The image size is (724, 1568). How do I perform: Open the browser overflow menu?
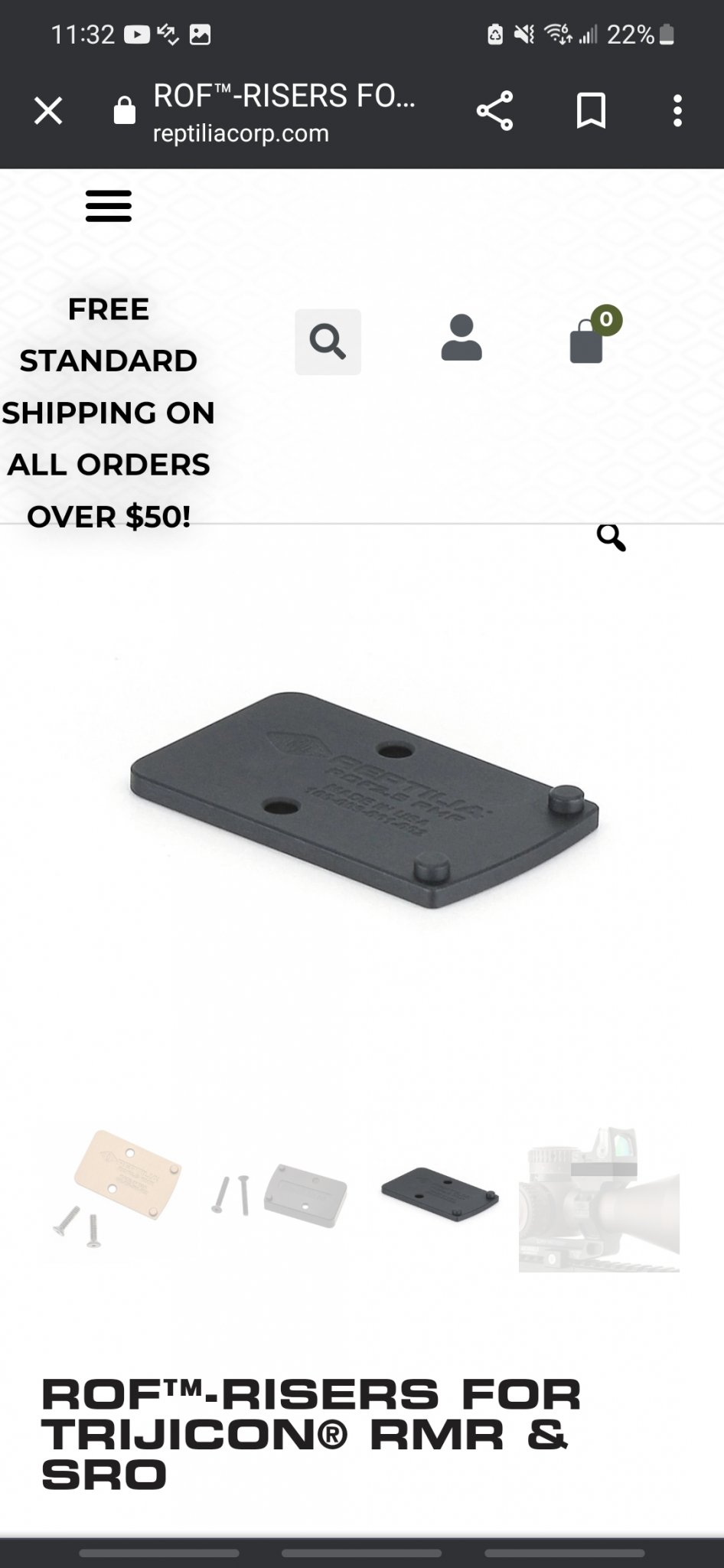point(677,112)
